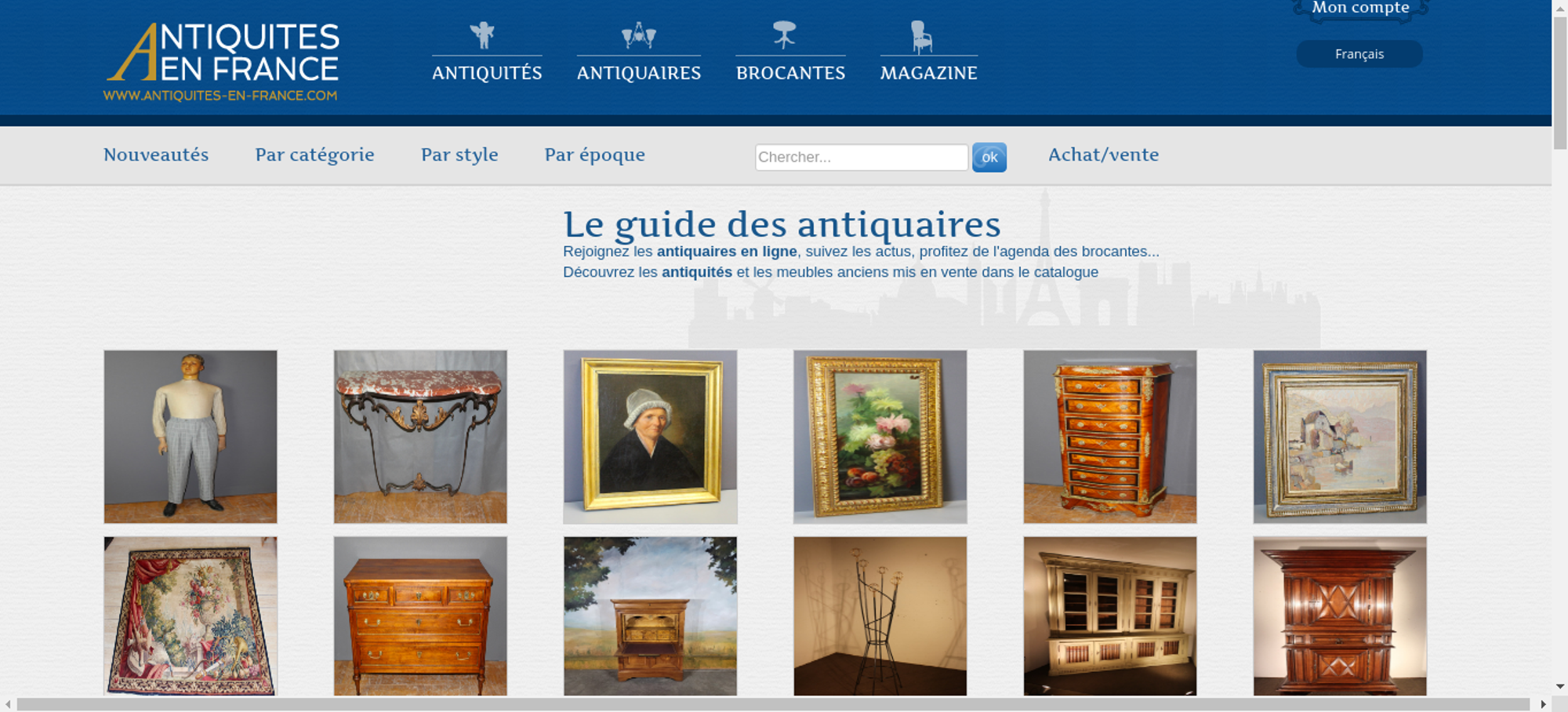Open the marble-top console table listing
The image size is (1568, 712).
point(420,436)
